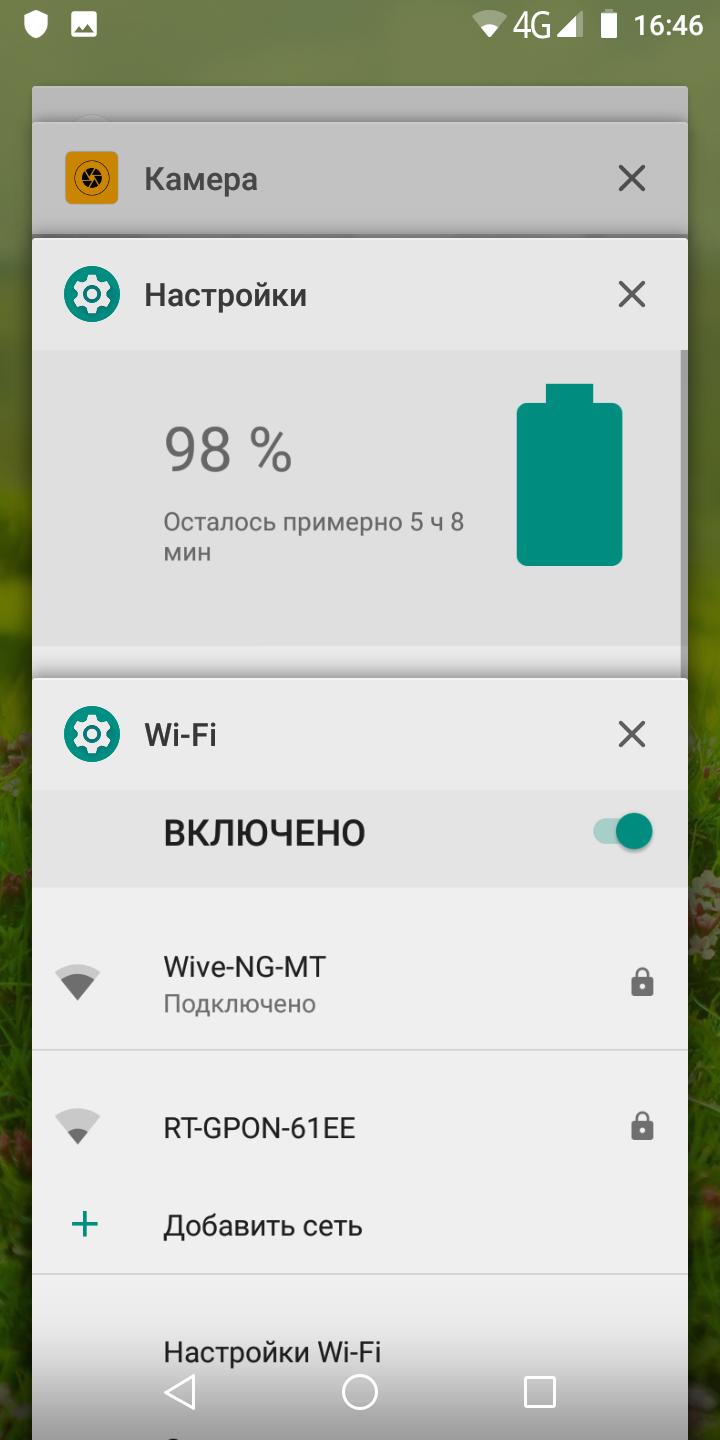The width and height of the screenshot is (720, 1440).
Task: Go back with the navigation bar
Action: coord(180,1392)
